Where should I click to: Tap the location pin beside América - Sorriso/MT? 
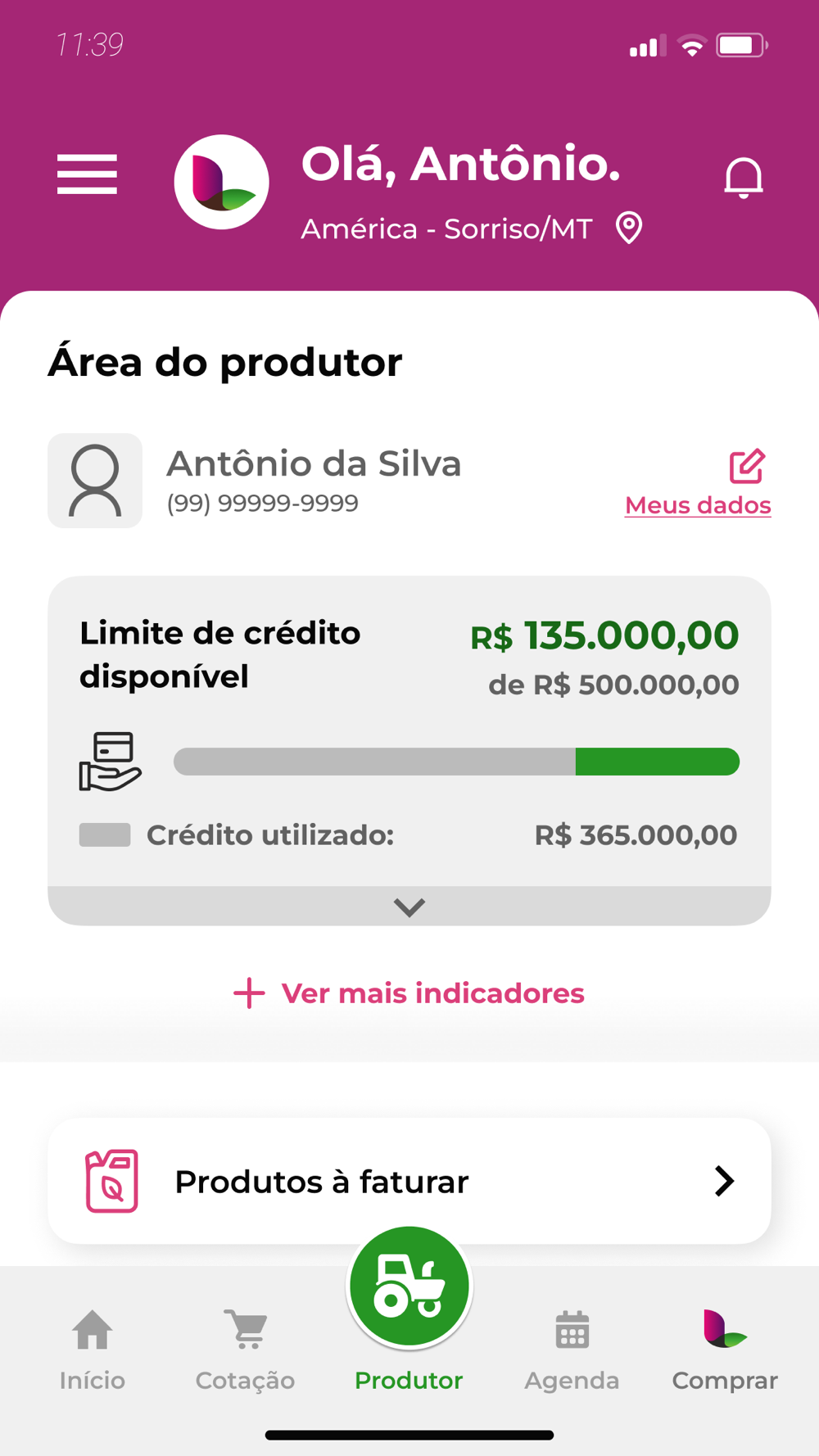(x=629, y=228)
